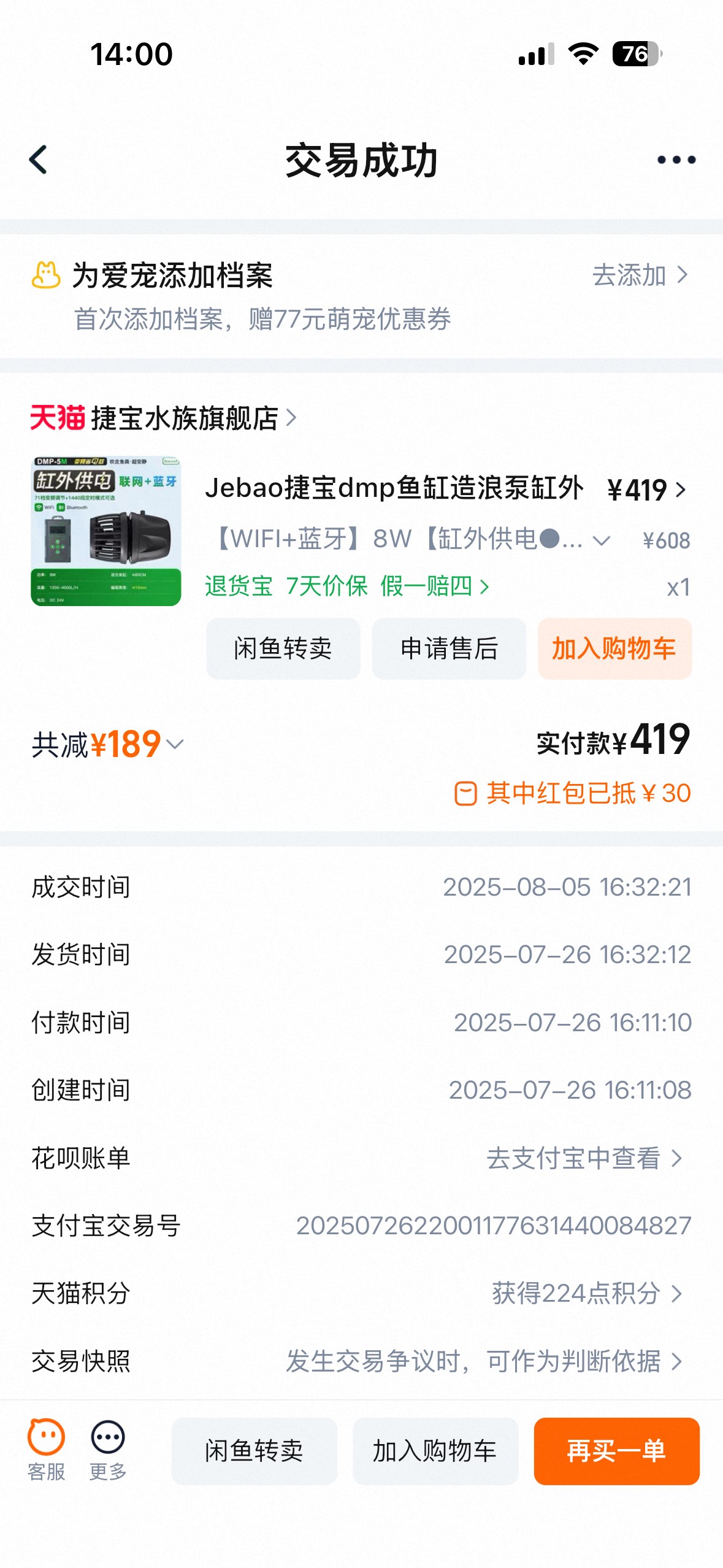This screenshot has width=723, height=1568.
Task: Tap 加入购物车 in the bottom bar
Action: point(435,1451)
